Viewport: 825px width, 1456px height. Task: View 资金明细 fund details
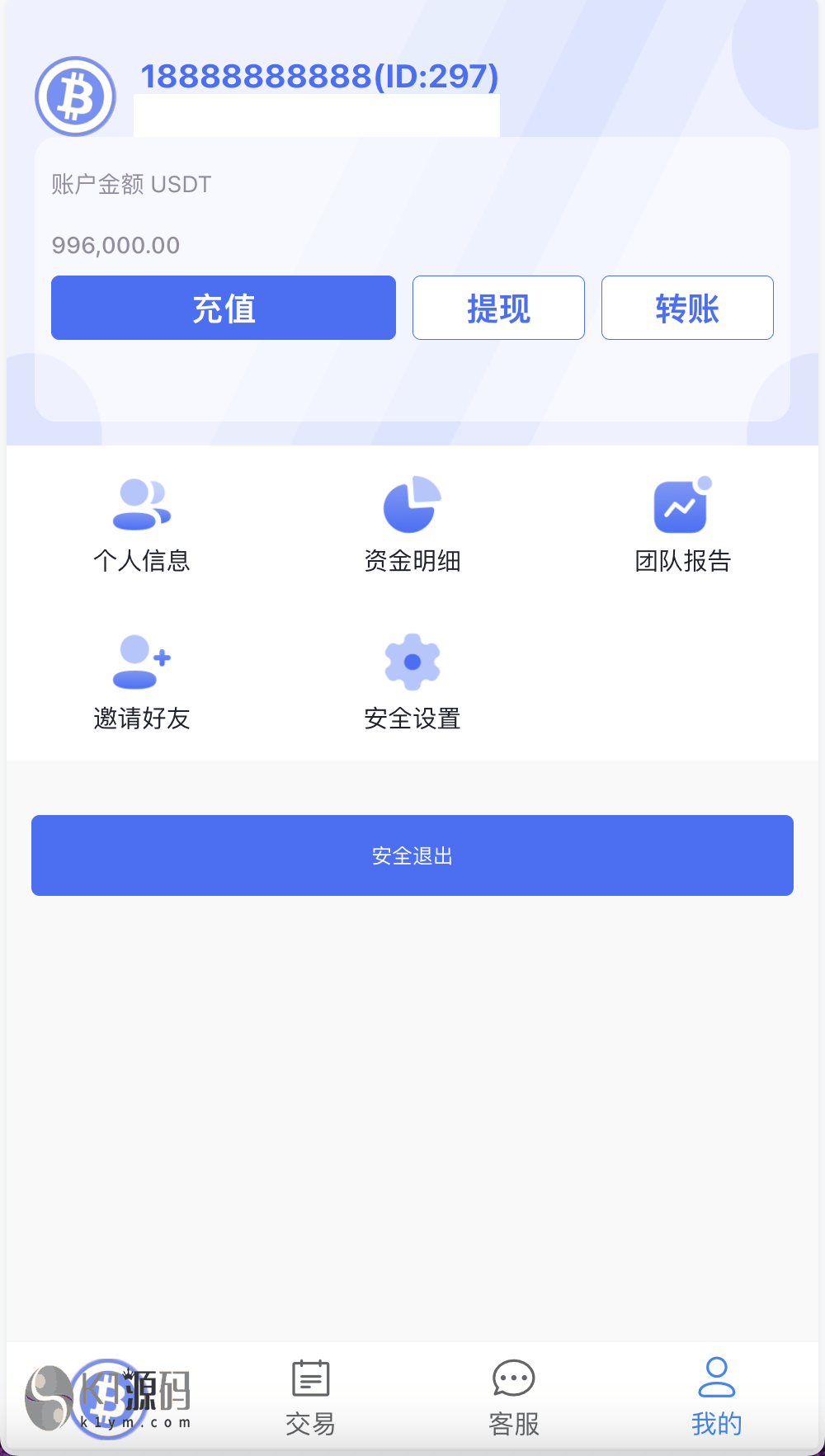(x=412, y=524)
